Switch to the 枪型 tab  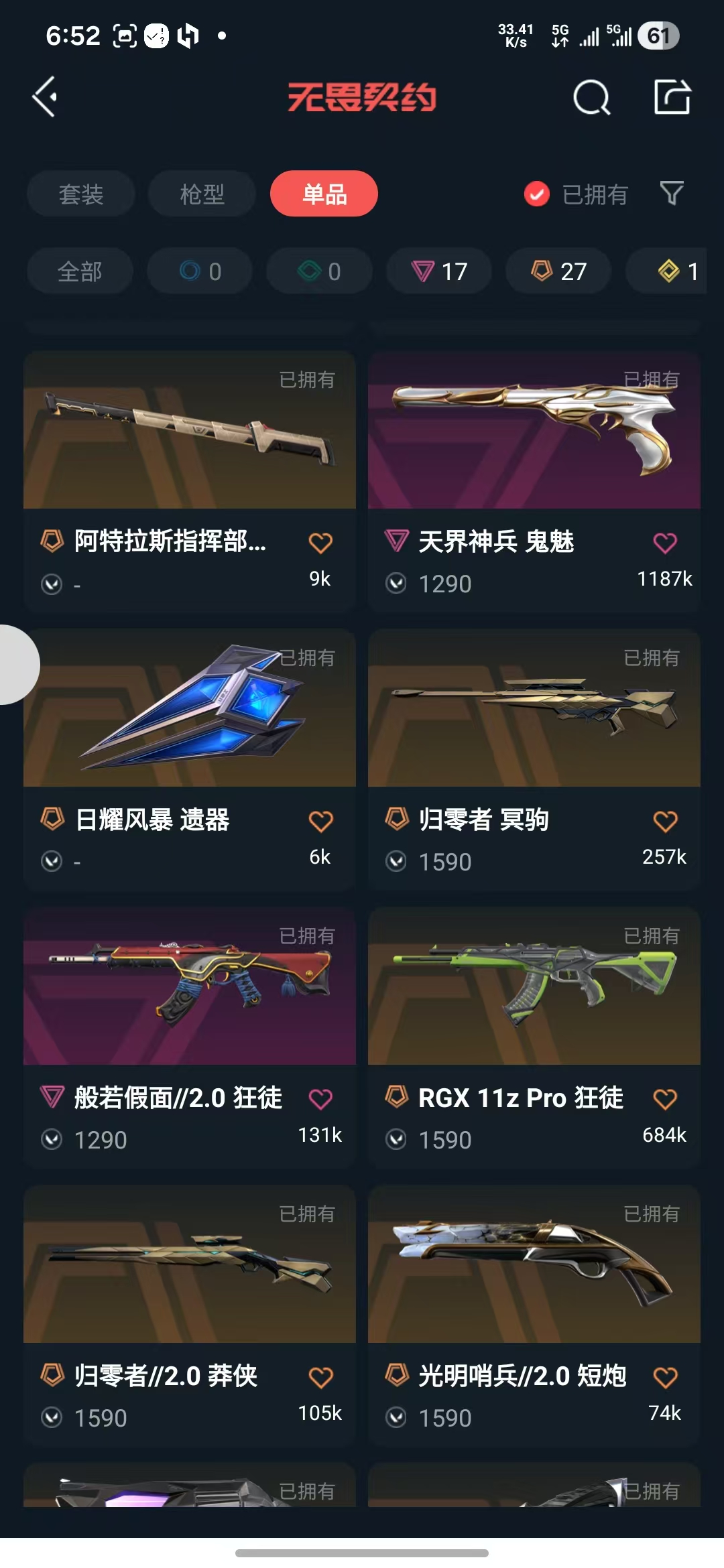click(202, 194)
